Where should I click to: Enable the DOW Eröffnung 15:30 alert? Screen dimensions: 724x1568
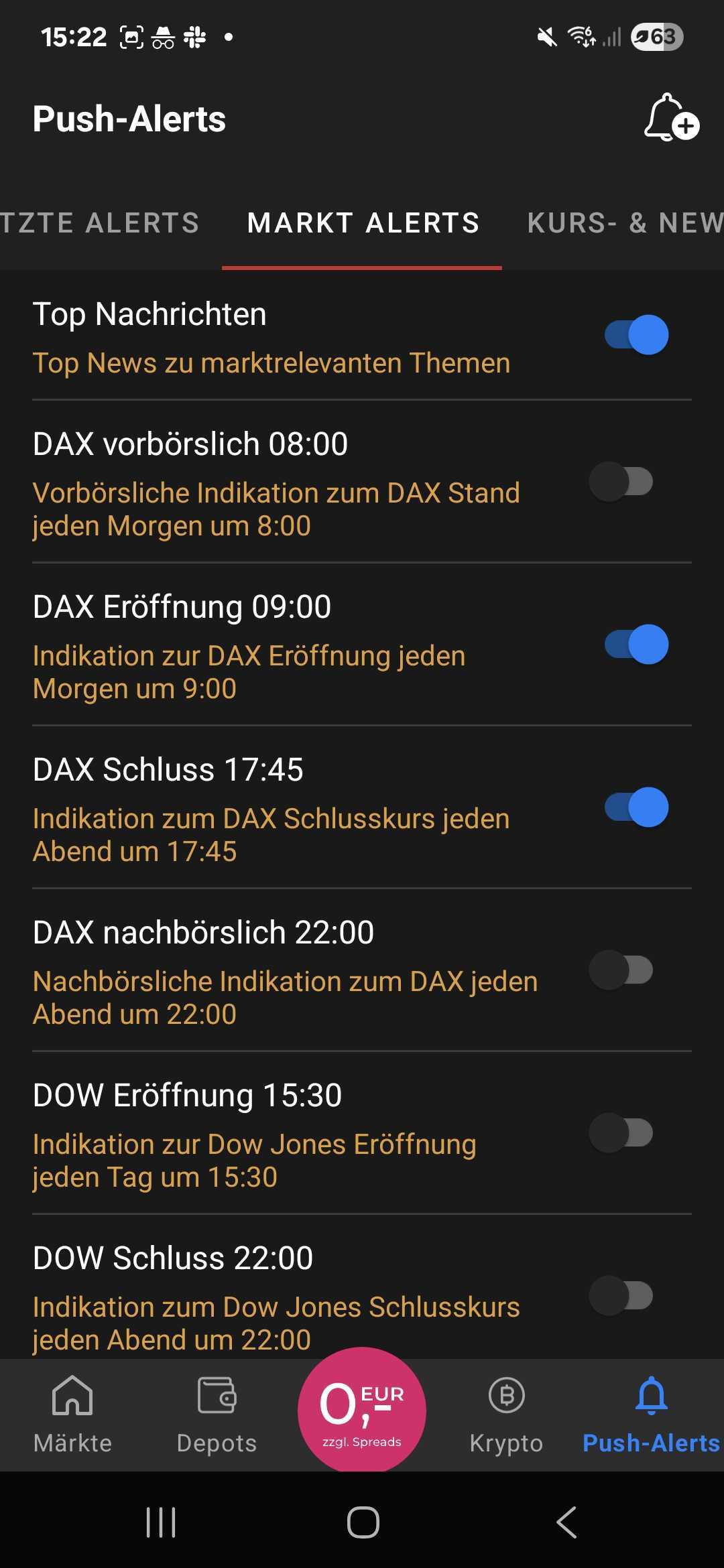tap(621, 1133)
